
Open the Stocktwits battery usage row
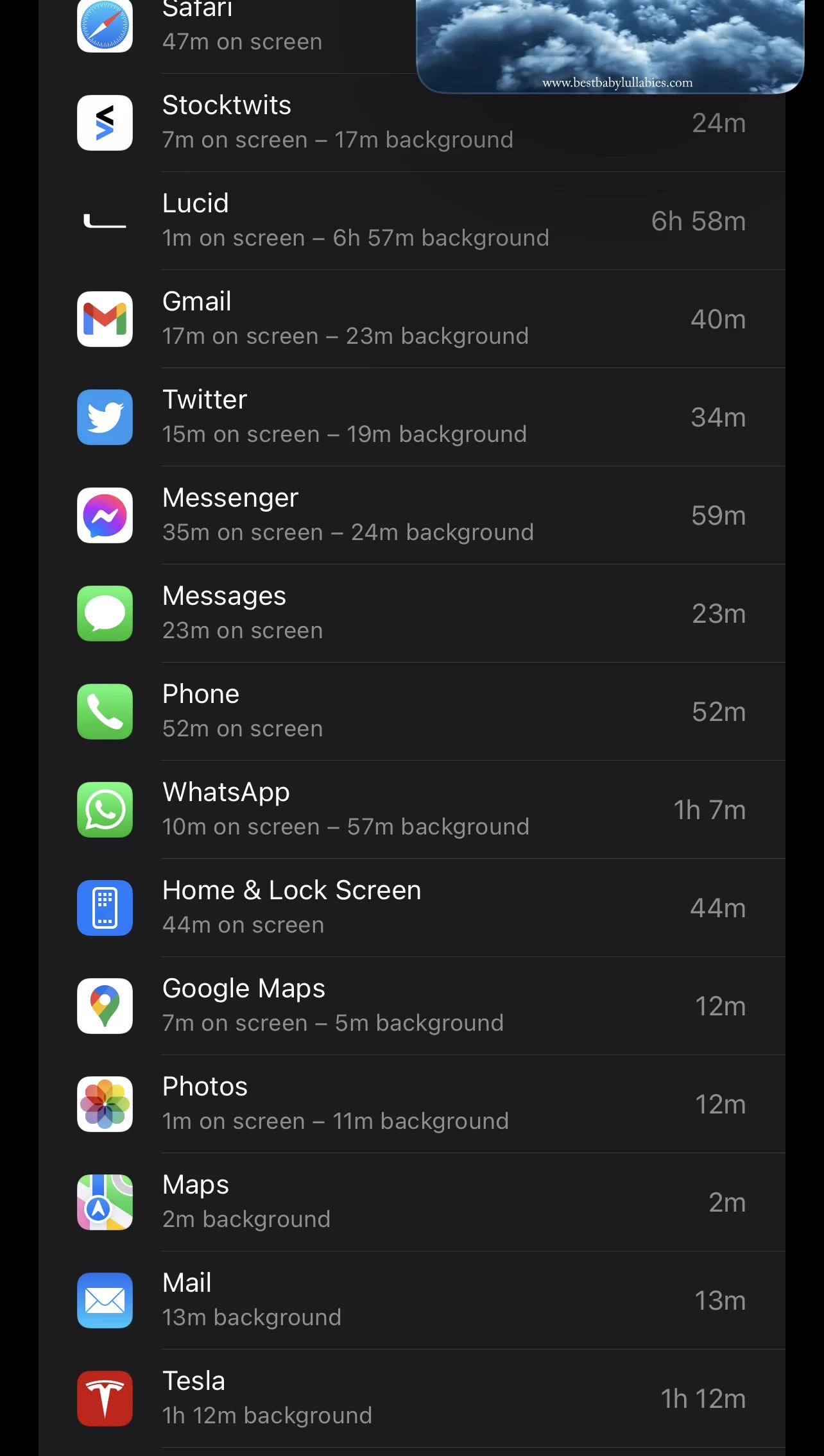(x=412, y=123)
